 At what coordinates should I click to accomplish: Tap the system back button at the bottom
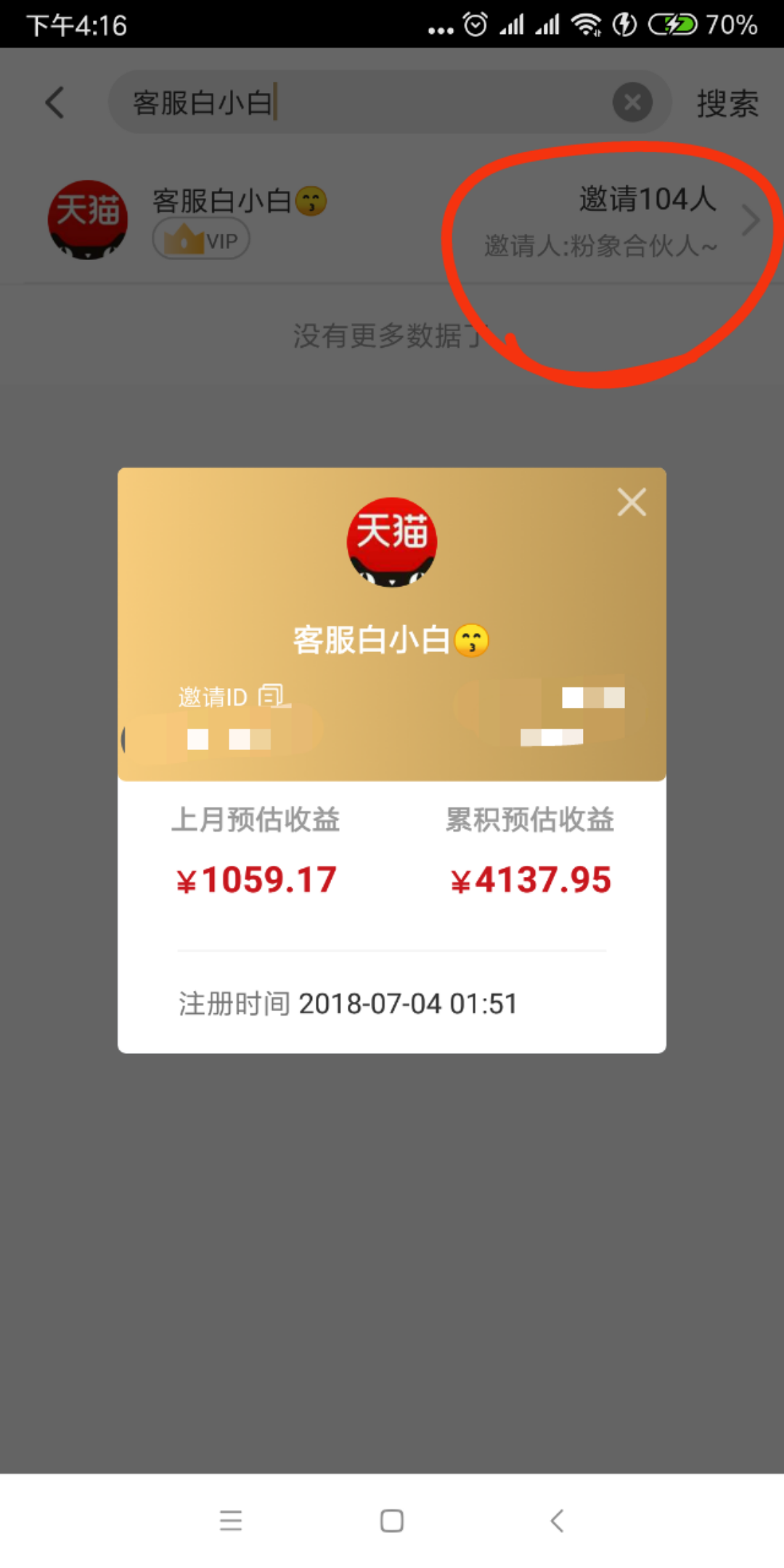[x=557, y=1520]
